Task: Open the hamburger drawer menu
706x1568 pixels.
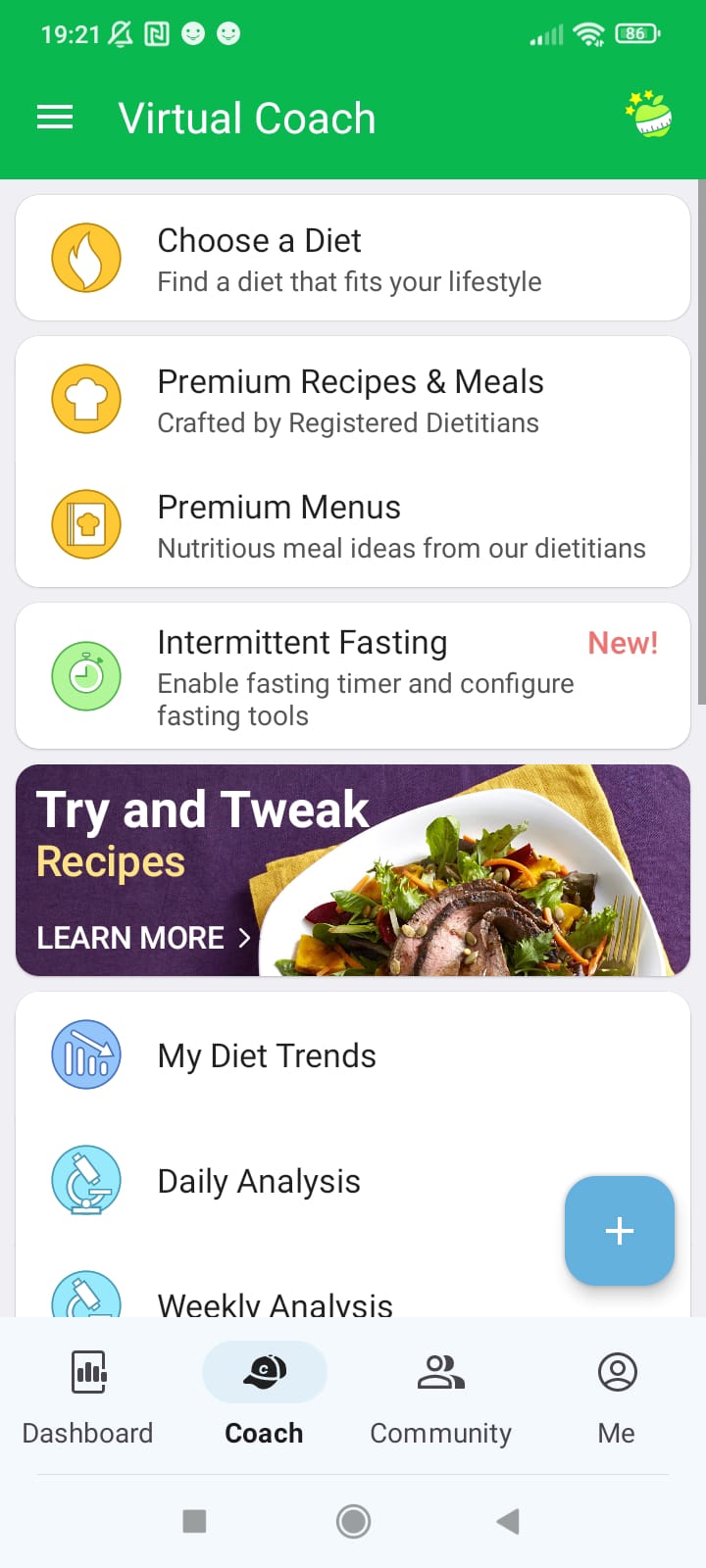Action: pyautogui.click(x=55, y=119)
